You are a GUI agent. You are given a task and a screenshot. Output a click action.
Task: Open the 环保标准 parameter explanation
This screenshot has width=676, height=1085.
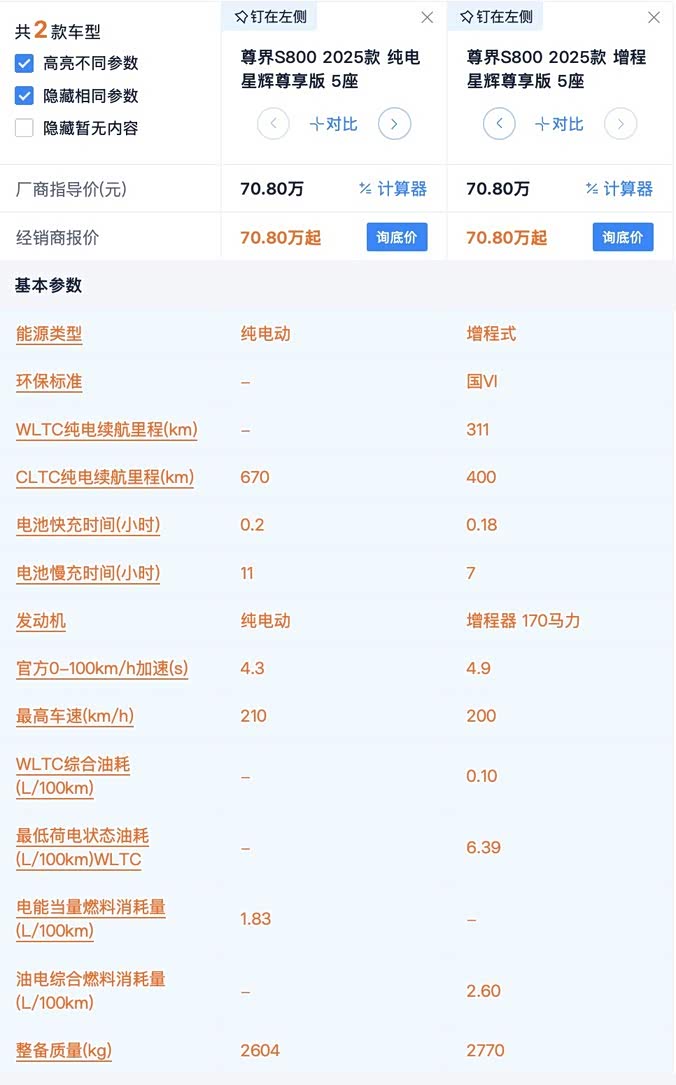tap(49, 382)
